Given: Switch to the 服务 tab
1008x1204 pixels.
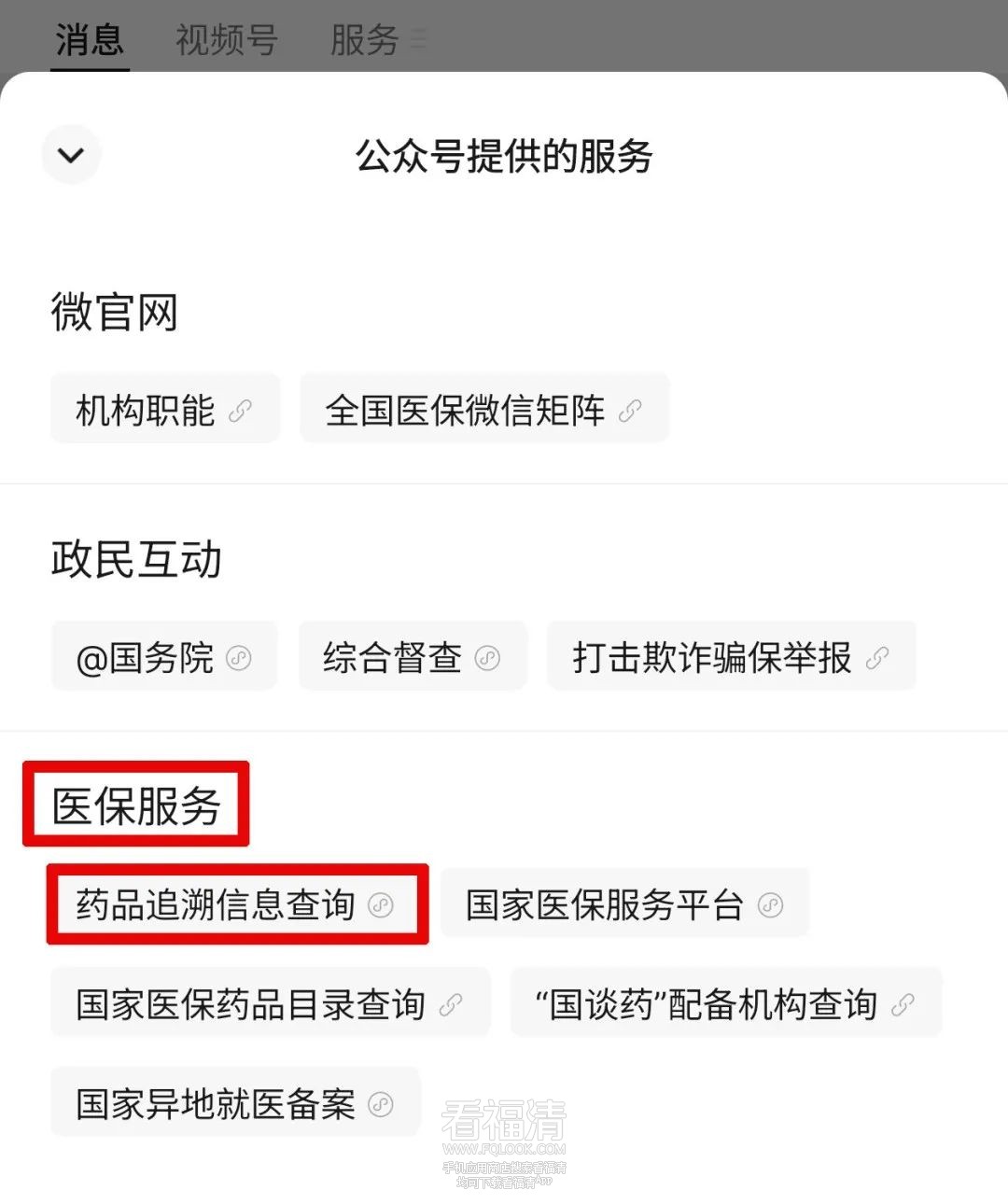Looking at the screenshot, I should [366, 40].
